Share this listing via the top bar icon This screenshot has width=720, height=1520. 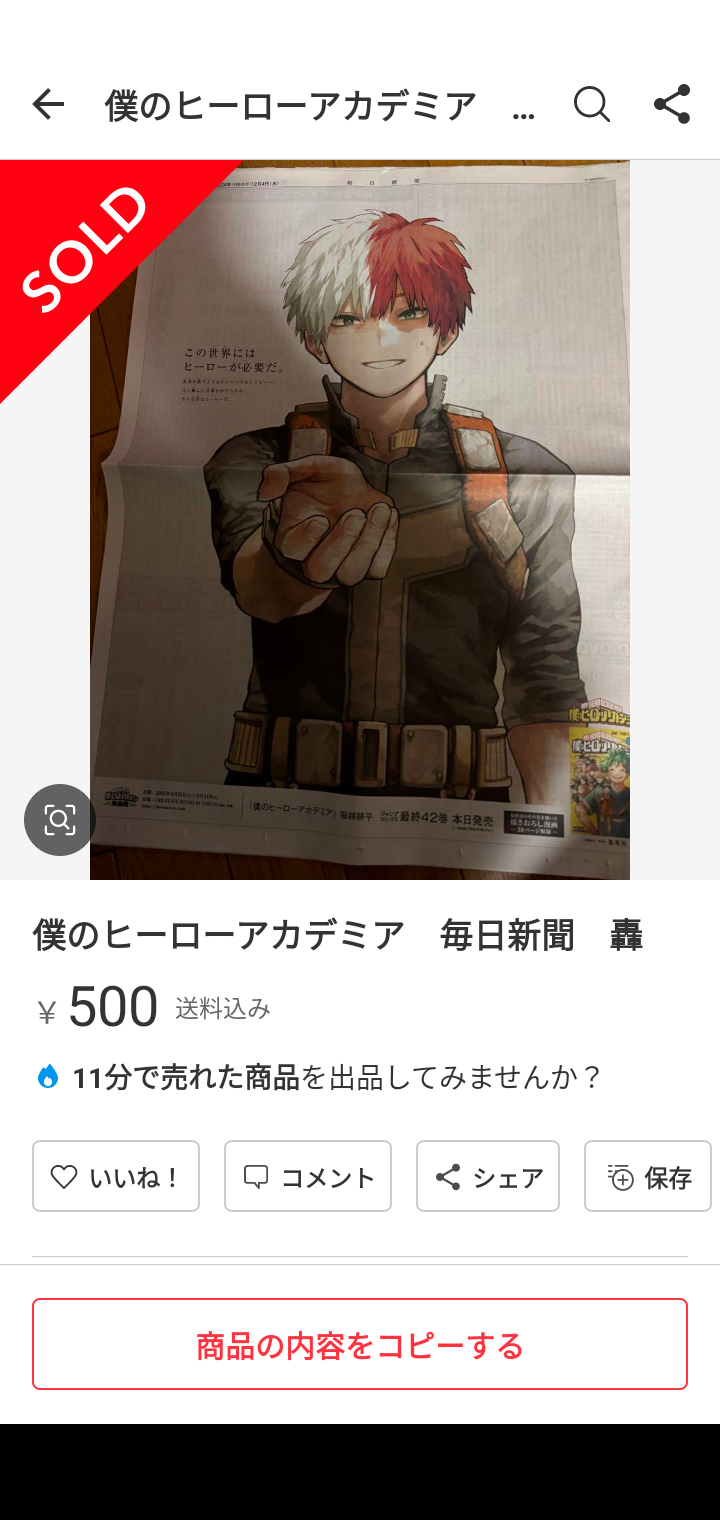point(672,104)
